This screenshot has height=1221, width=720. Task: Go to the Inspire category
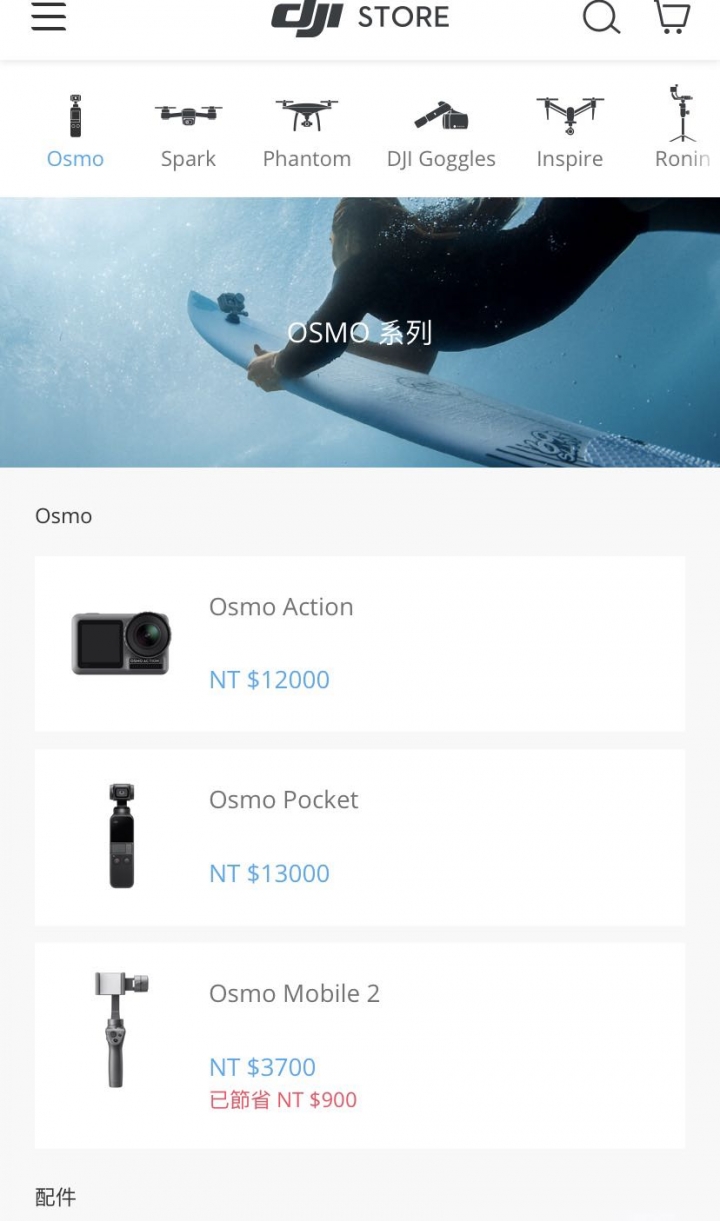(569, 132)
